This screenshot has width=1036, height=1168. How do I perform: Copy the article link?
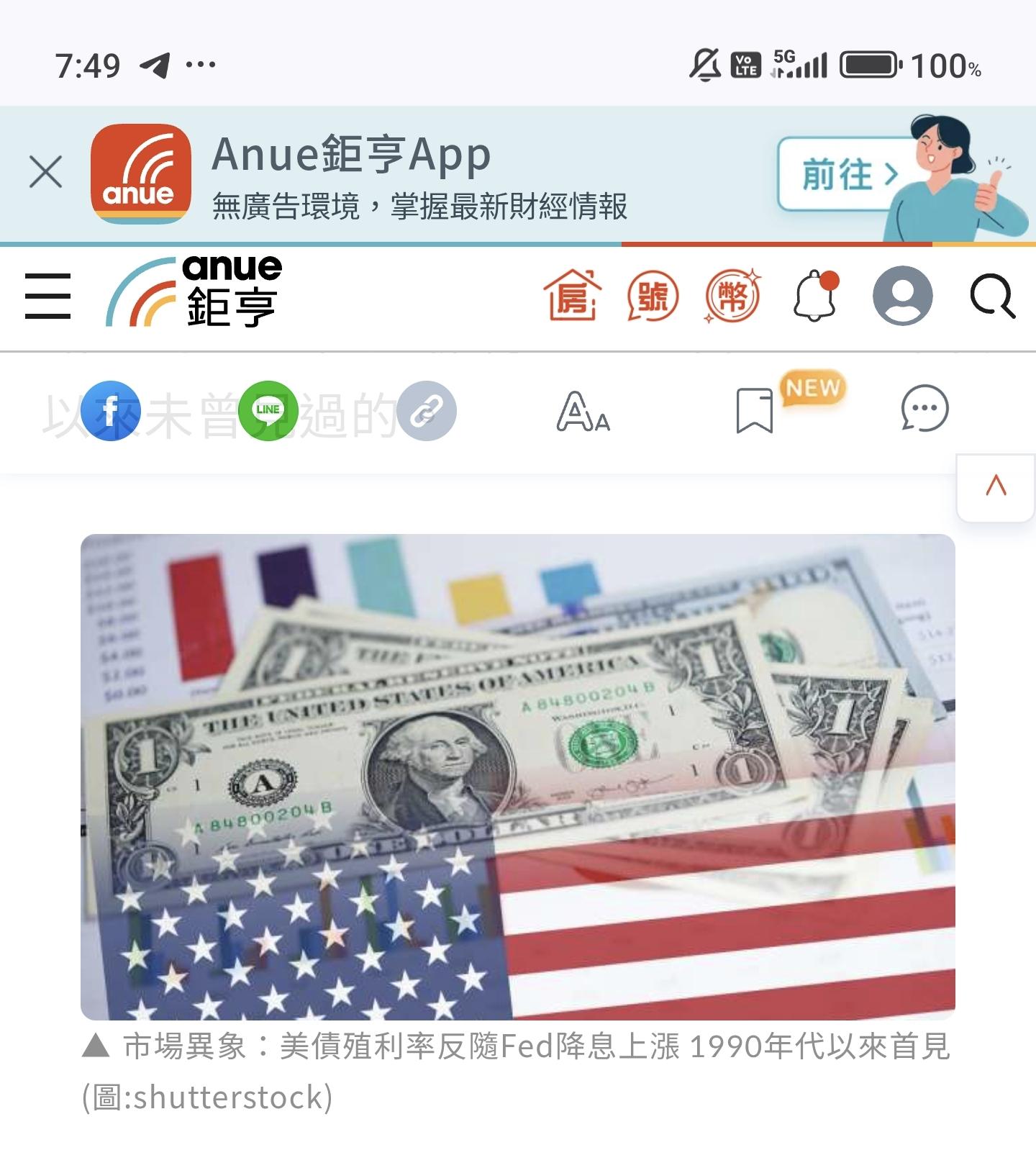click(x=427, y=410)
